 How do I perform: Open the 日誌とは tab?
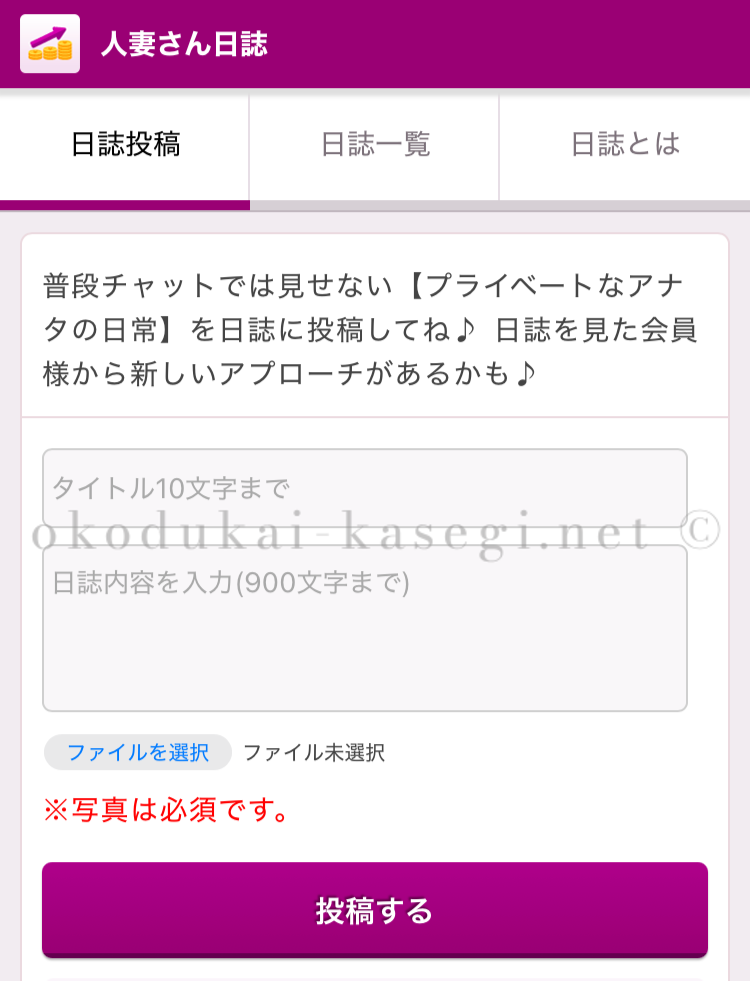tap(625, 145)
